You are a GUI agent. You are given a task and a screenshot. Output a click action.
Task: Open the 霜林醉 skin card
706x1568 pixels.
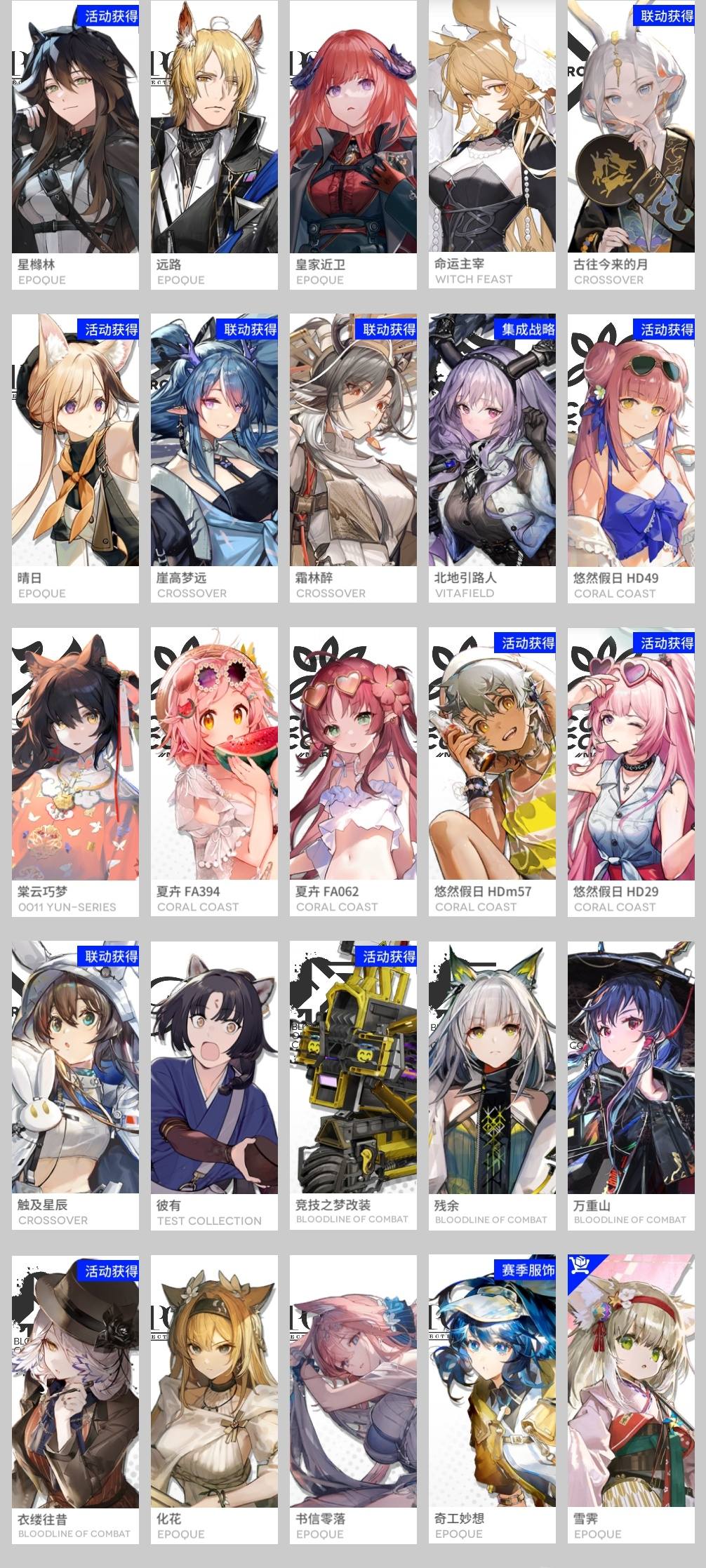tap(353, 458)
